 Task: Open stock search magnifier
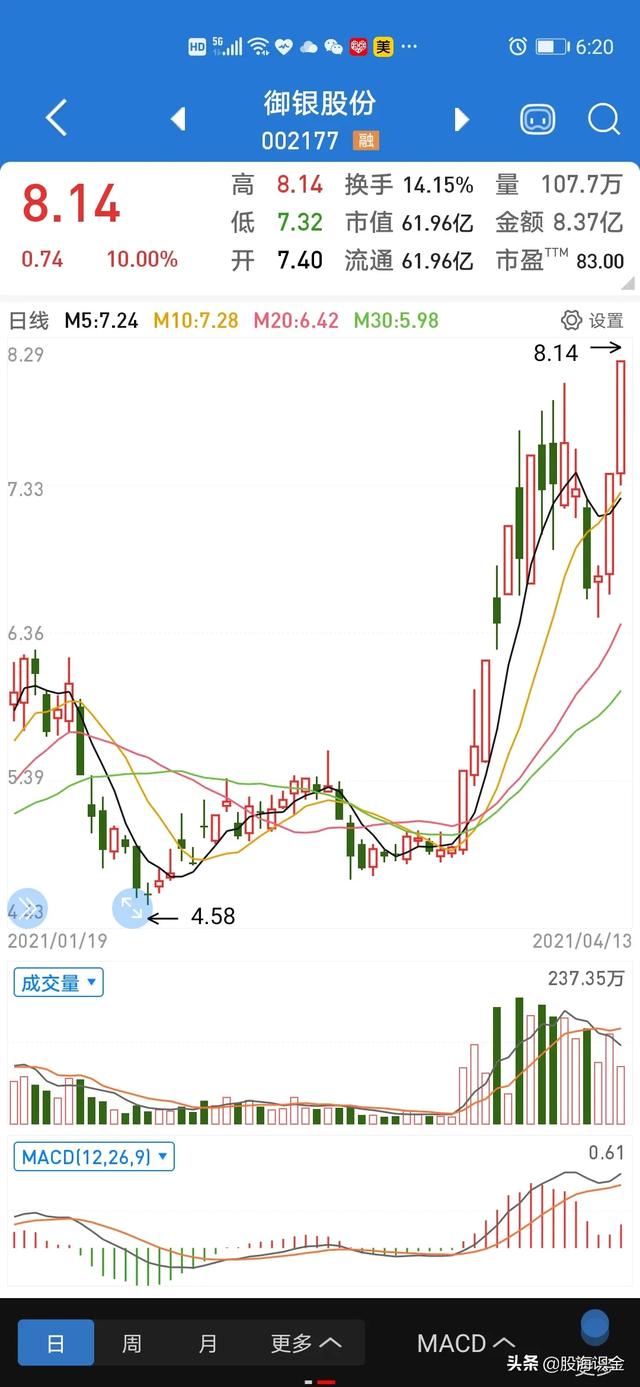coord(604,120)
